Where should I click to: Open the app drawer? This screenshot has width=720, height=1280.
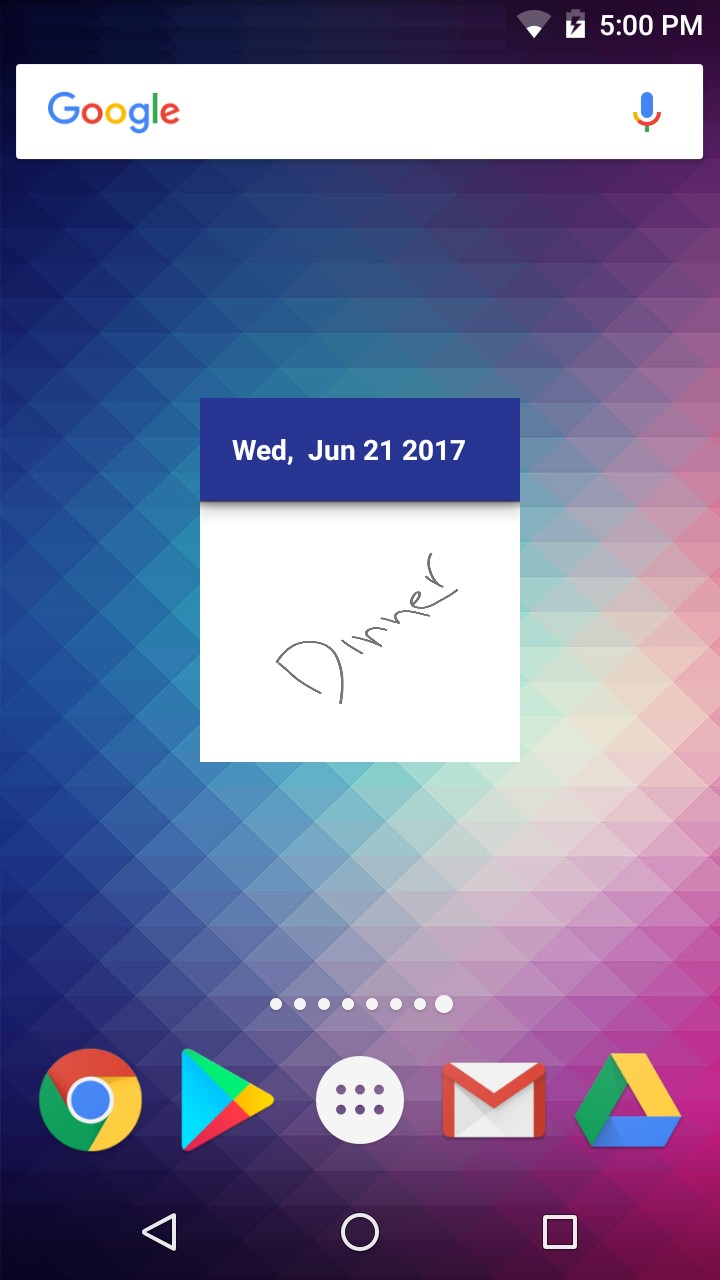[x=360, y=1100]
